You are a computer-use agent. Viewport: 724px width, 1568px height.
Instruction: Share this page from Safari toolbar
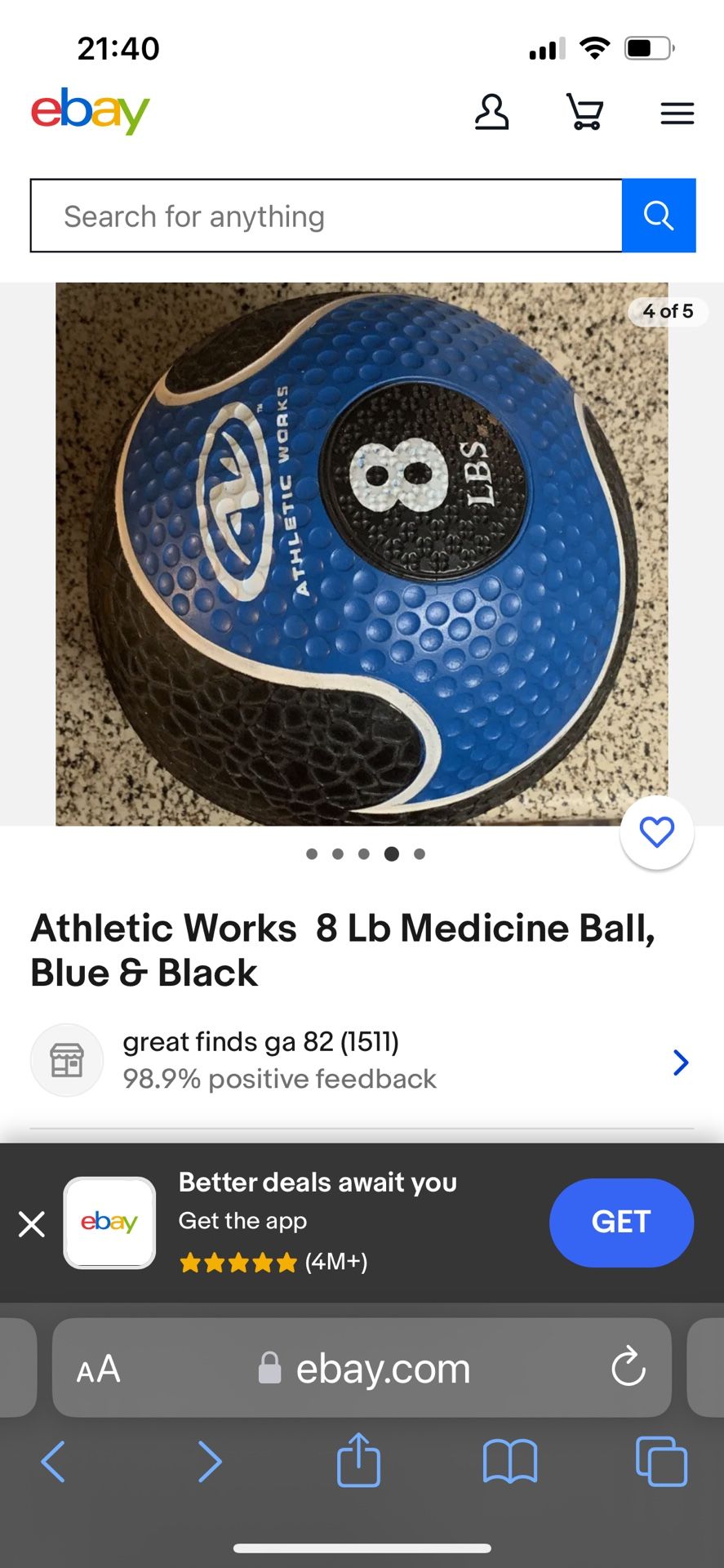point(358,1460)
